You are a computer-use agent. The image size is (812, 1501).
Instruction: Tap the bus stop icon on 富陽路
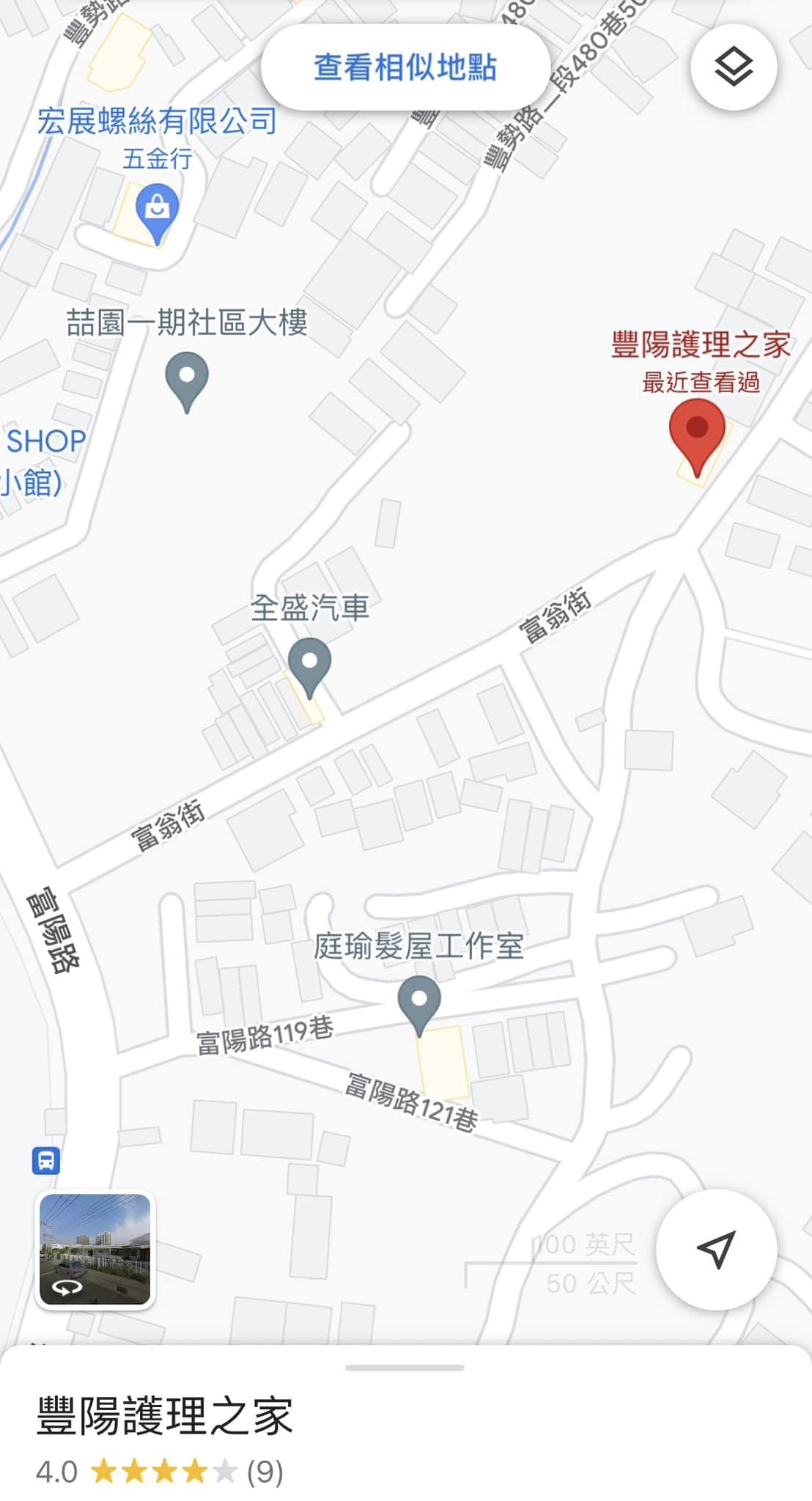[45, 1161]
